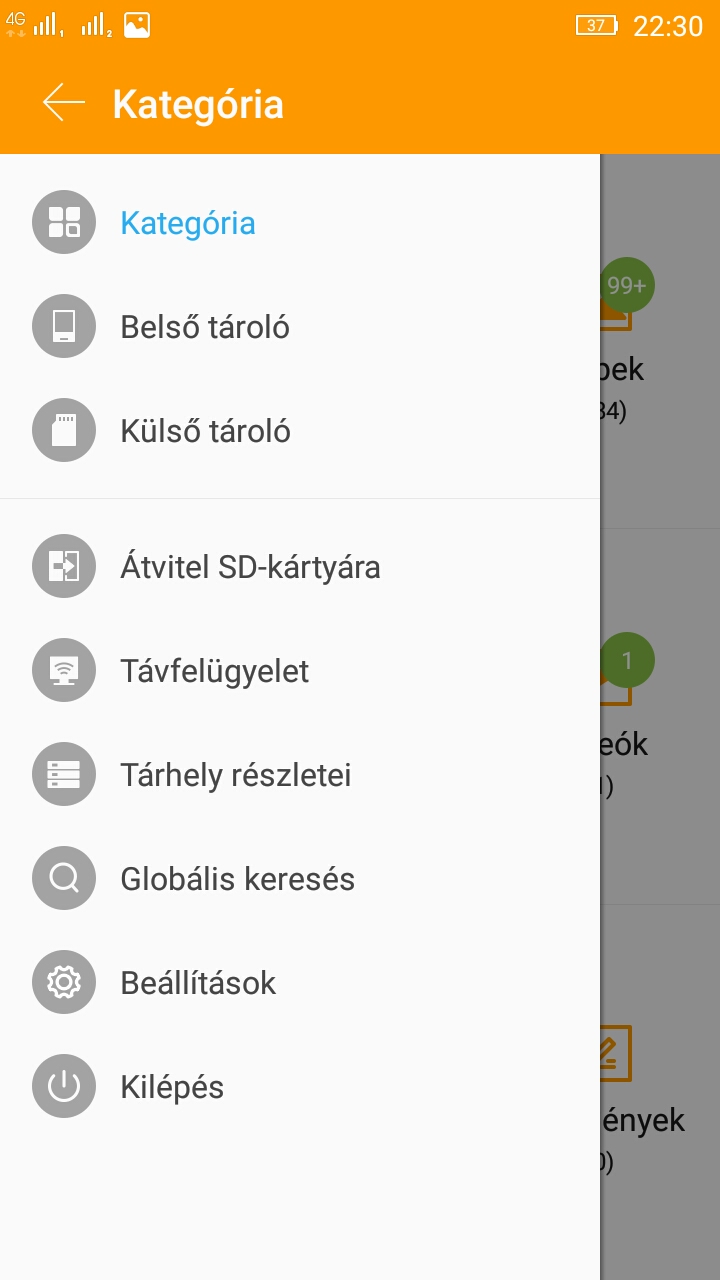Viewport: 720px width, 1280px height.
Task: Tap the back arrow next to Kategória
Action: pyautogui.click(x=64, y=103)
